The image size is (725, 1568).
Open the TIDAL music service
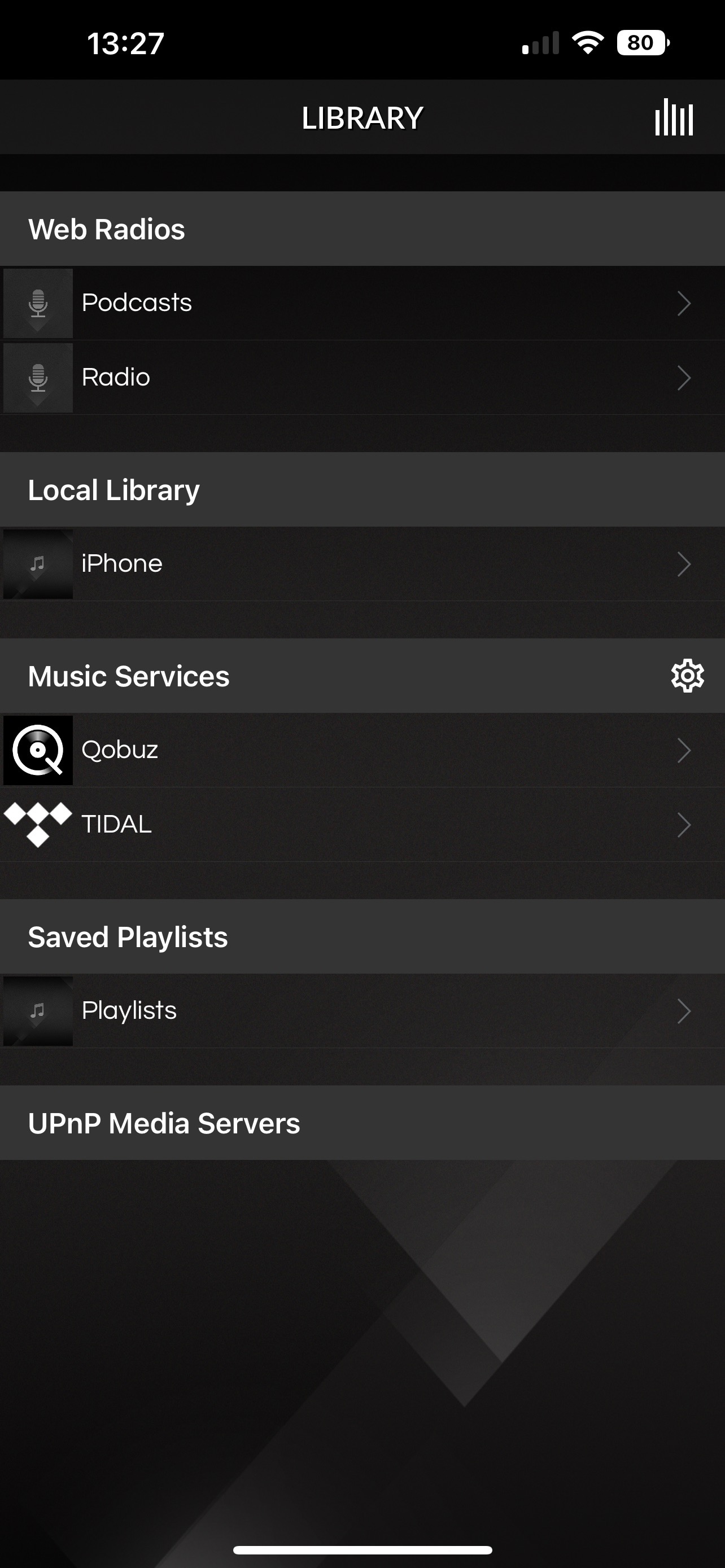tap(362, 825)
